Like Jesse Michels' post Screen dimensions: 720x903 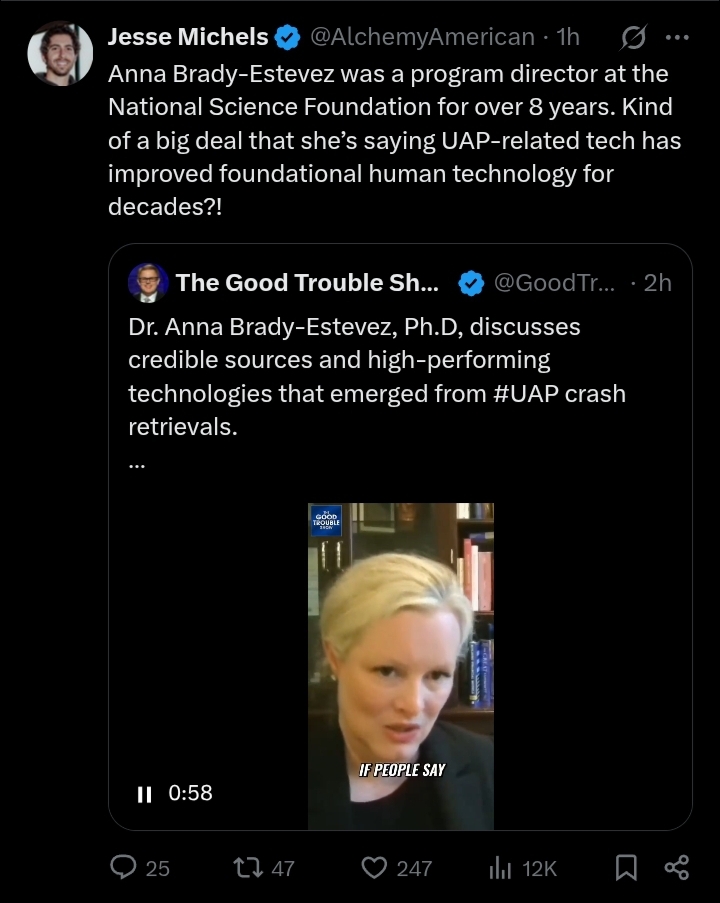pos(374,868)
